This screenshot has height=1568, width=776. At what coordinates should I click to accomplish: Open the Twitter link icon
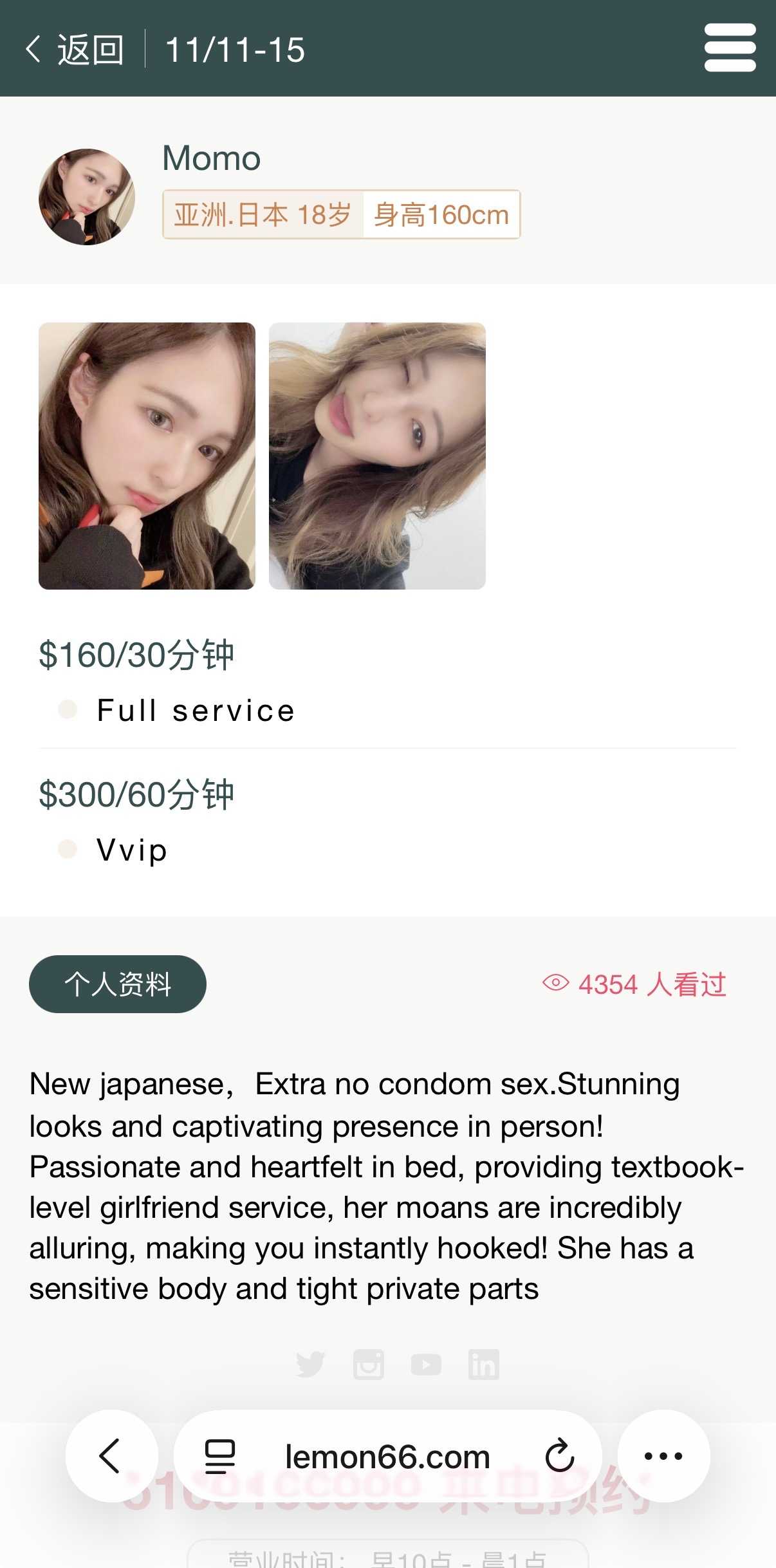pos(310,1365)
